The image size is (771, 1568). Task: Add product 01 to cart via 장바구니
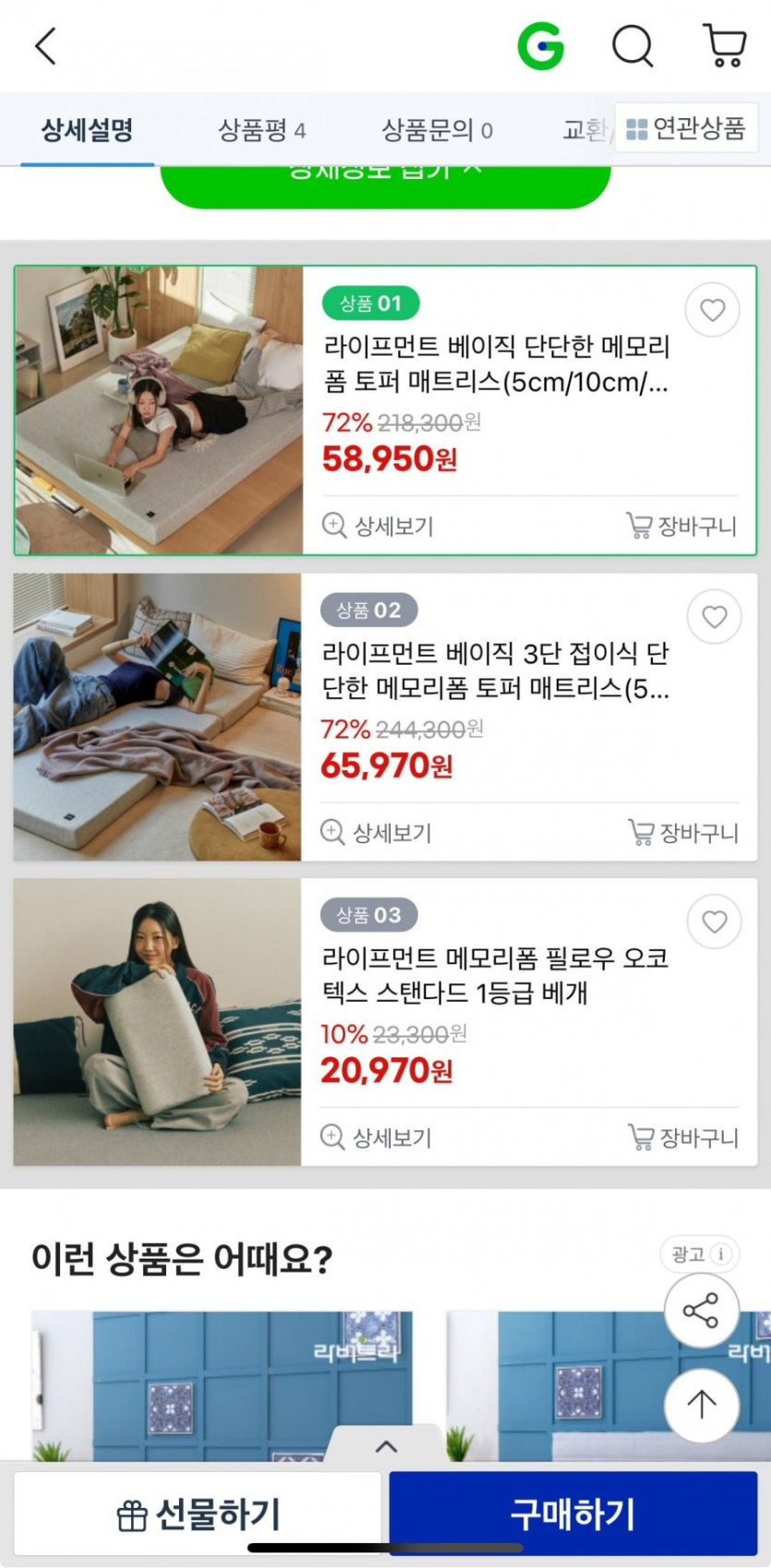click(681, 526)
